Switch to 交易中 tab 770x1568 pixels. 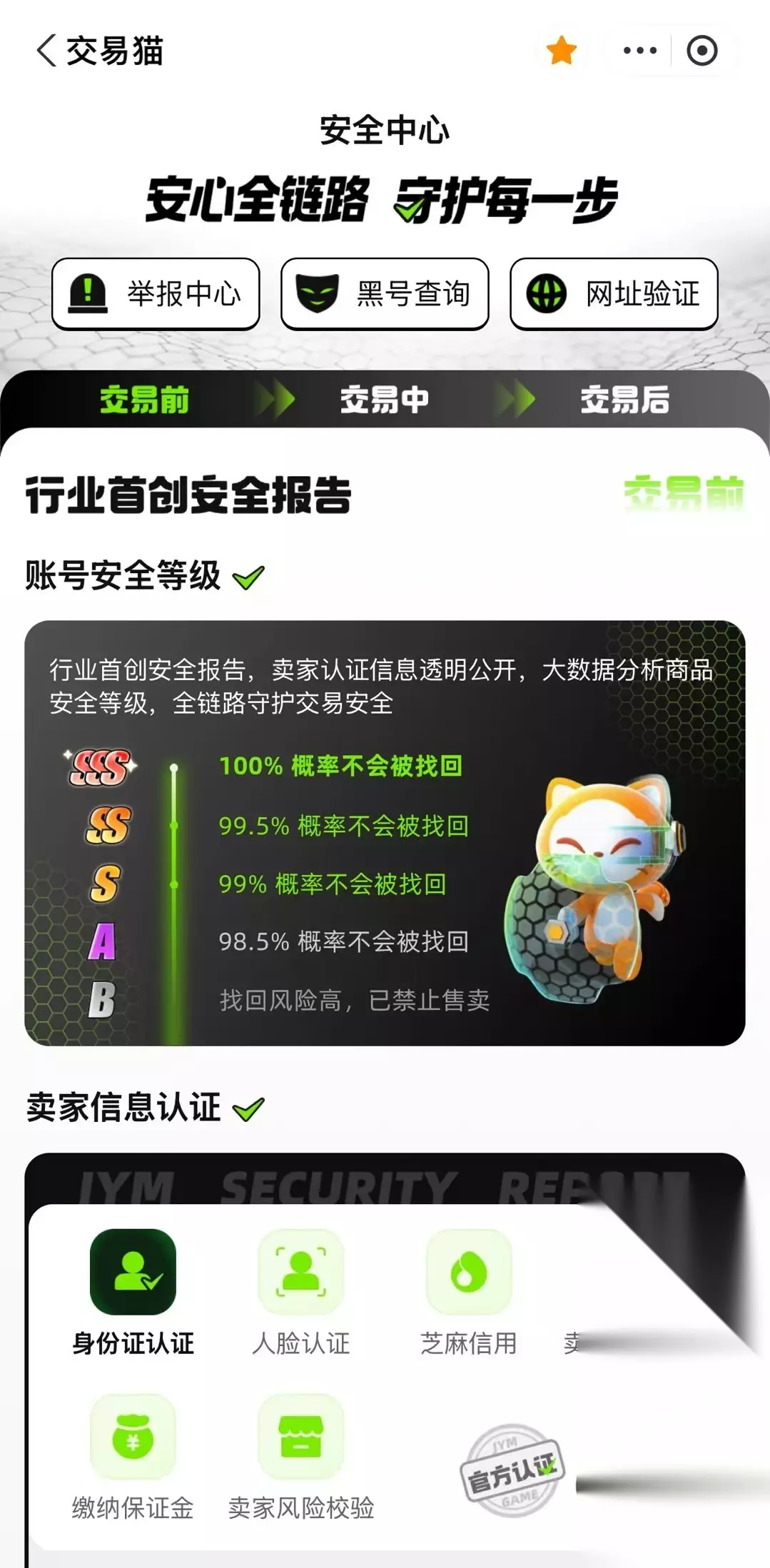tap(385, 400)
